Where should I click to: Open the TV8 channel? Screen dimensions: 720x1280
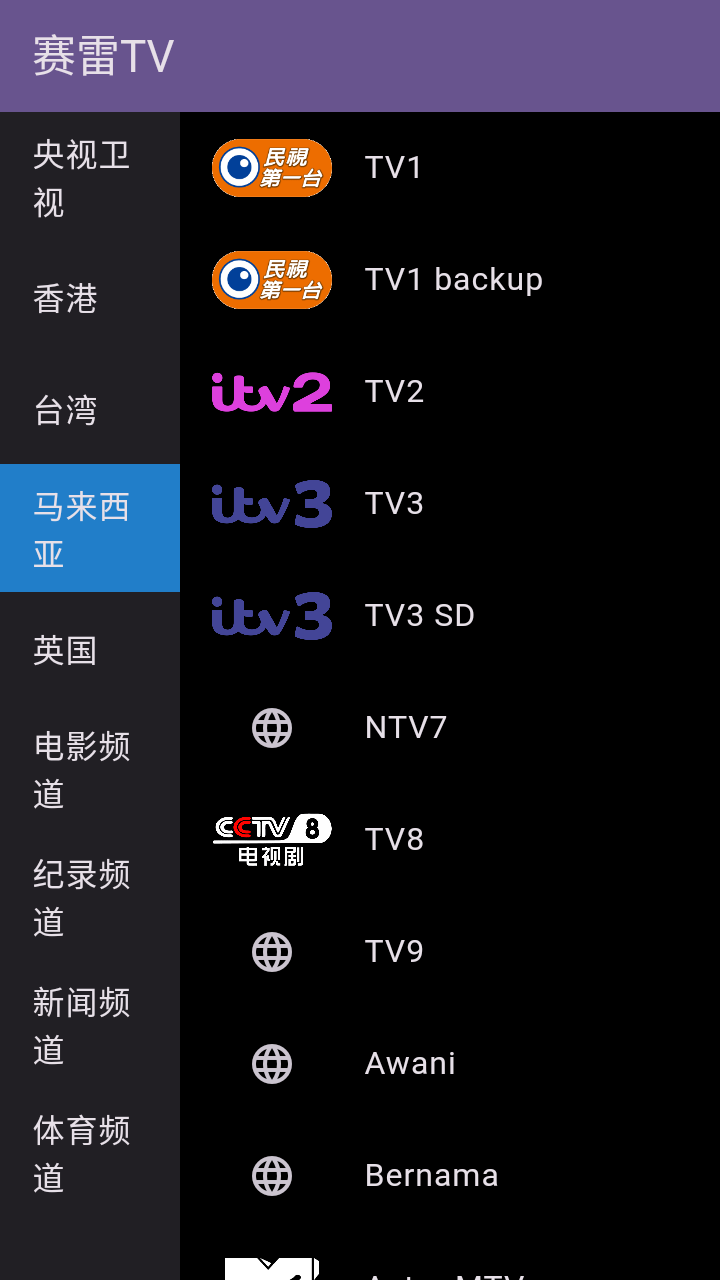click(394, 839)
